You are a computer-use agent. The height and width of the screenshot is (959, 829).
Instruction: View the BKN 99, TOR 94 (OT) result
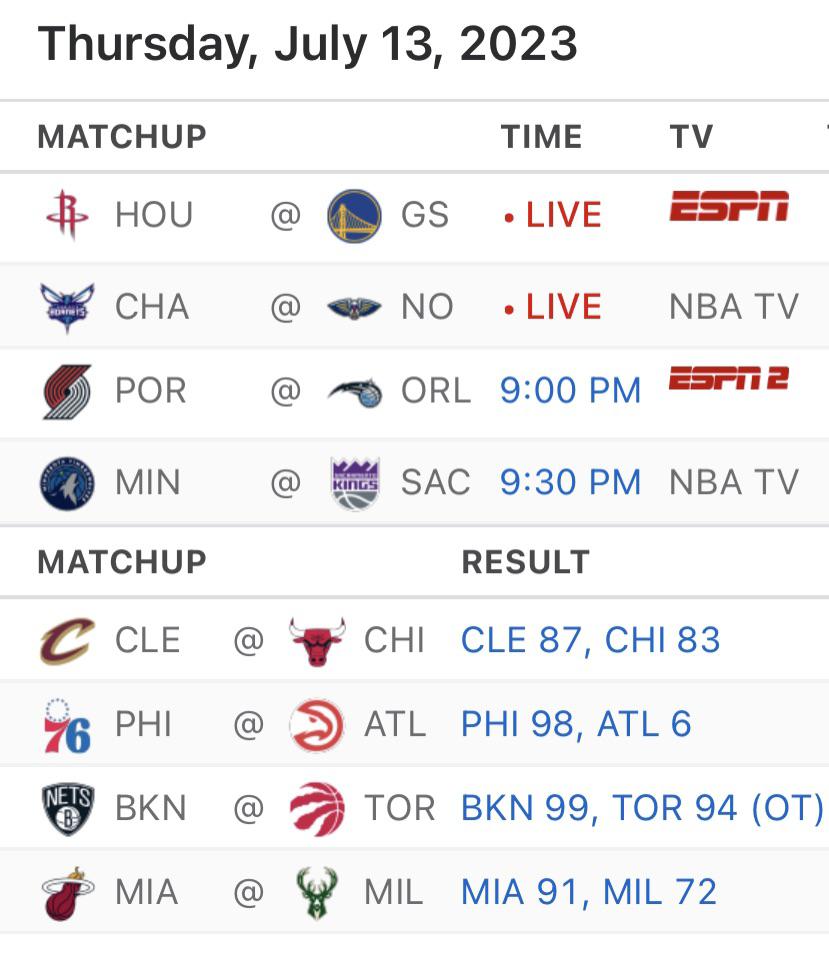(x=641, y=808)
